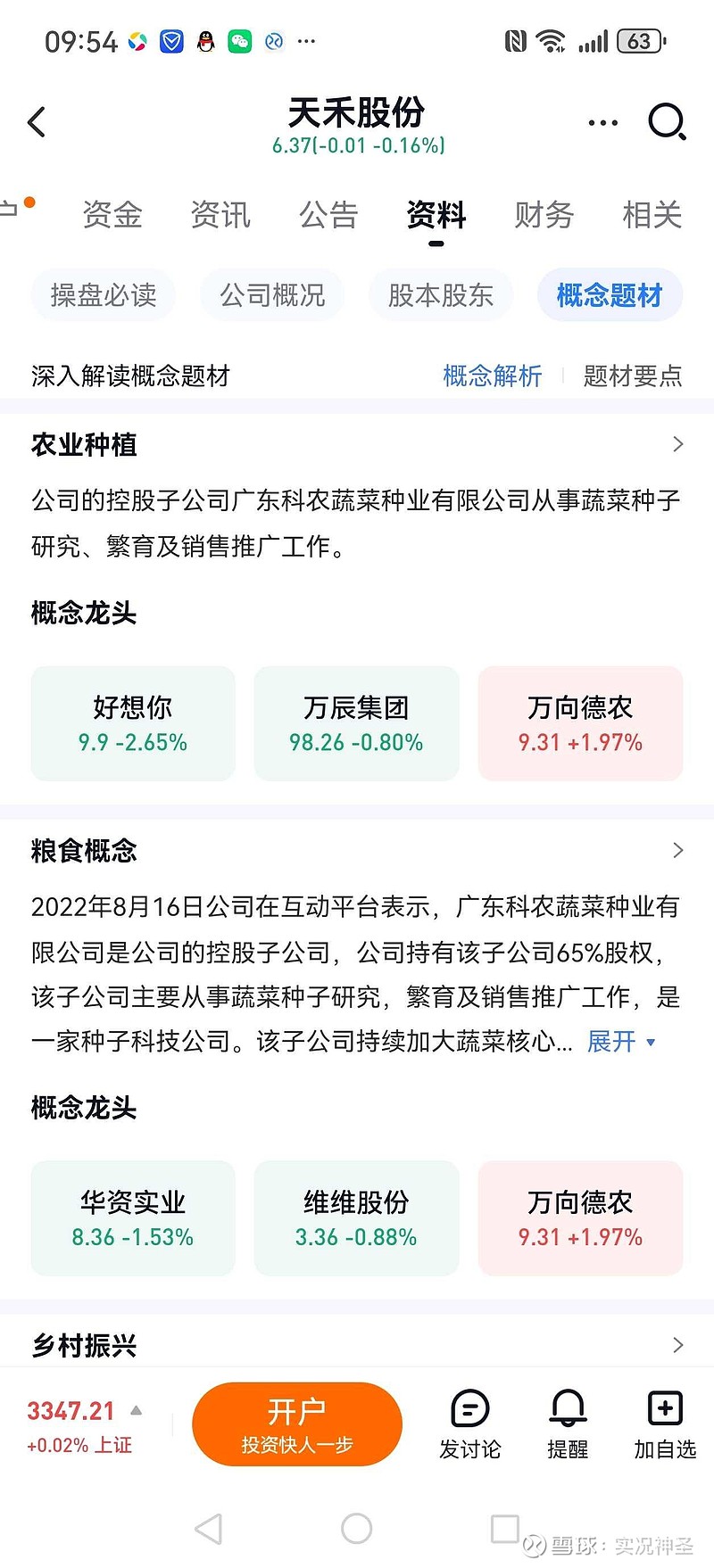Viewport: 714px width, 1568px height.
Task: Open the search on the stock page
Action: coord(668,122)
